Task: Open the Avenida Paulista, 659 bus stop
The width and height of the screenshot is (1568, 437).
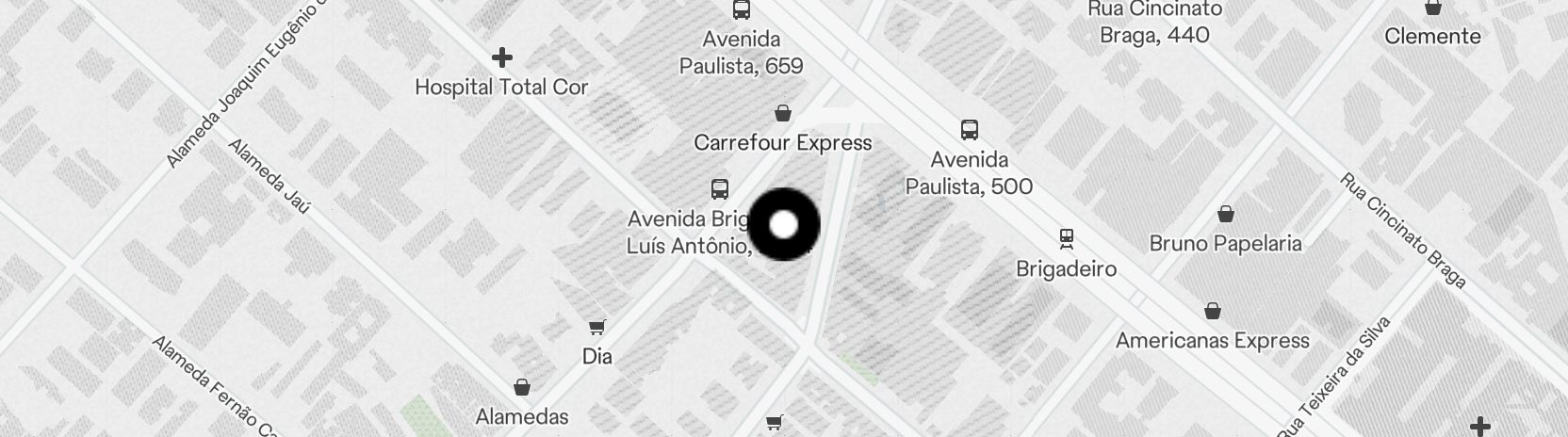Action: click(x=742, y=10)
